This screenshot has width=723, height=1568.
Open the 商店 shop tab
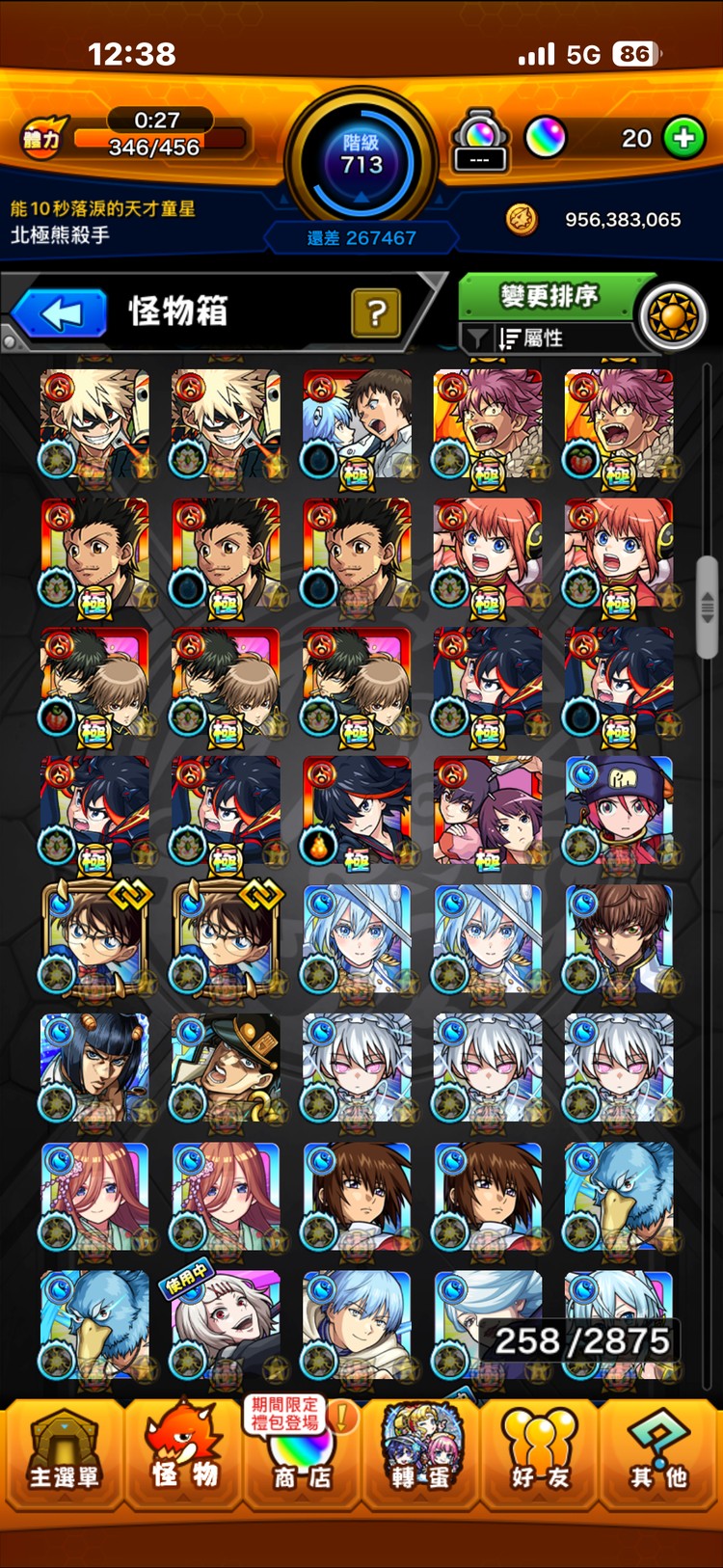tap(302, 1456)
